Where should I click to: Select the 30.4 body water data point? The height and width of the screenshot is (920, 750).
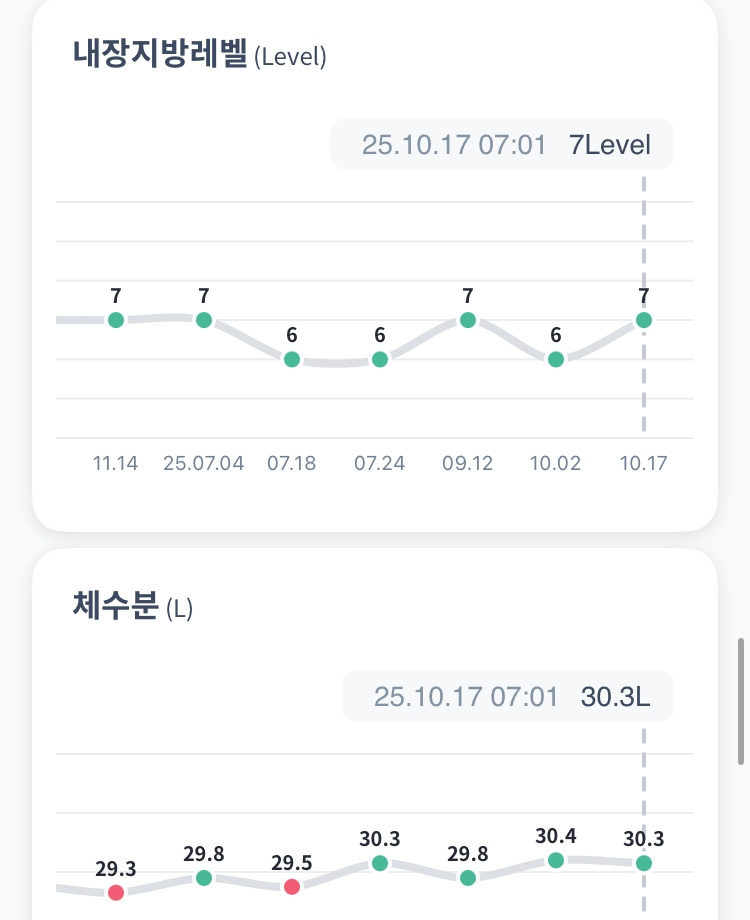tap(556, 859)
